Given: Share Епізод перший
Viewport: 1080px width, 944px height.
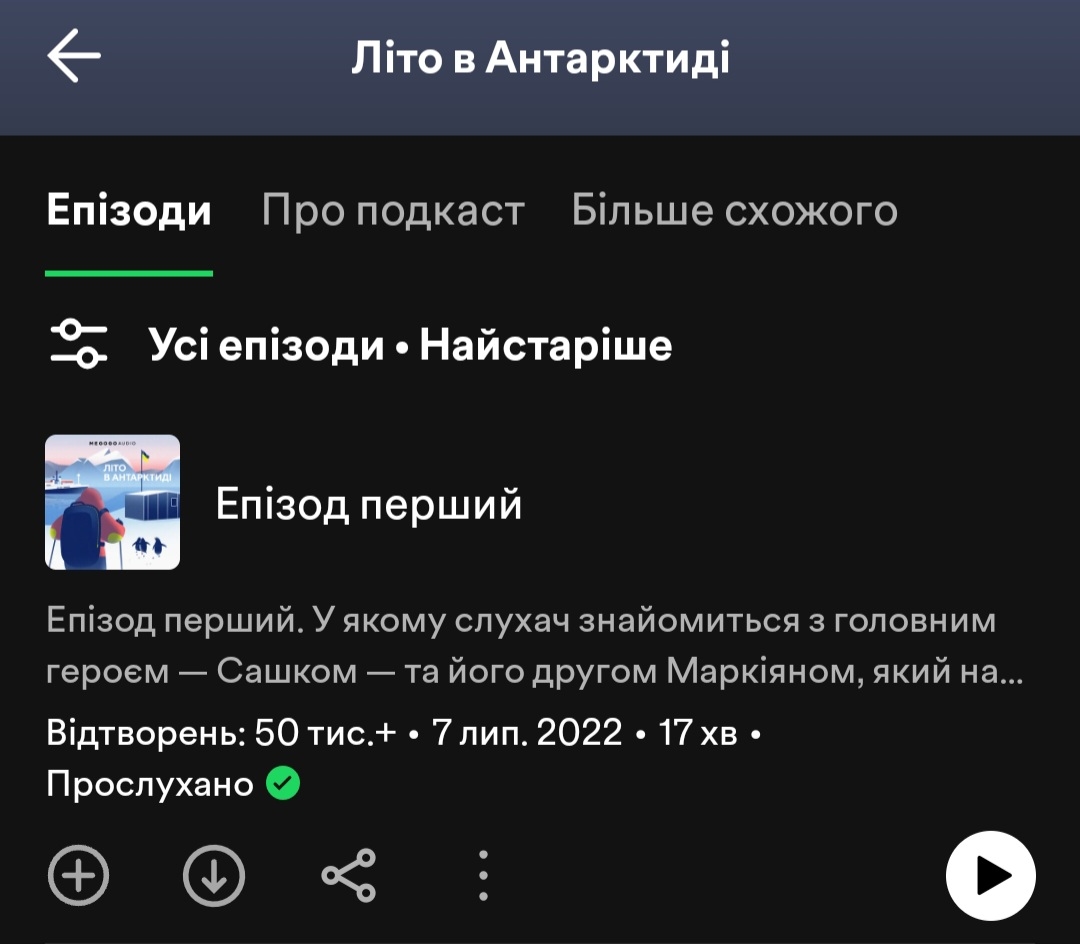Looking at the screenshot, I should point(348,876).
